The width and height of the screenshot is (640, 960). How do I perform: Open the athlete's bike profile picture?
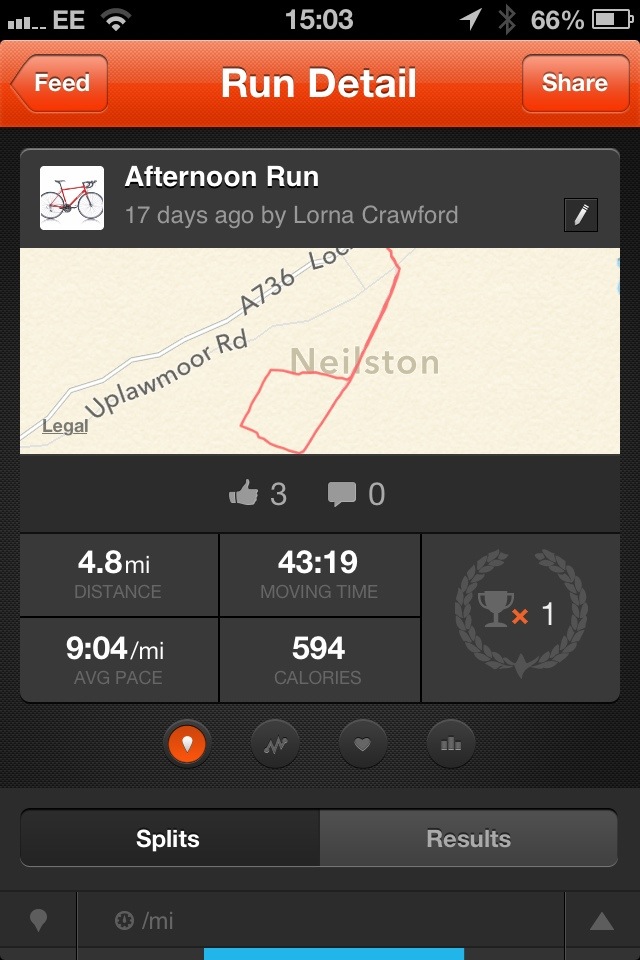click(72, 198)
